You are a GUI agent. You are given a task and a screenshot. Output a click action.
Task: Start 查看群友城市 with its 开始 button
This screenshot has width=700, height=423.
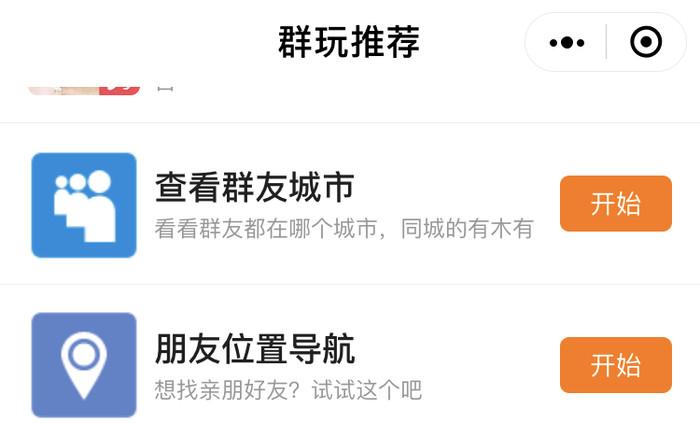coord(615,204)
